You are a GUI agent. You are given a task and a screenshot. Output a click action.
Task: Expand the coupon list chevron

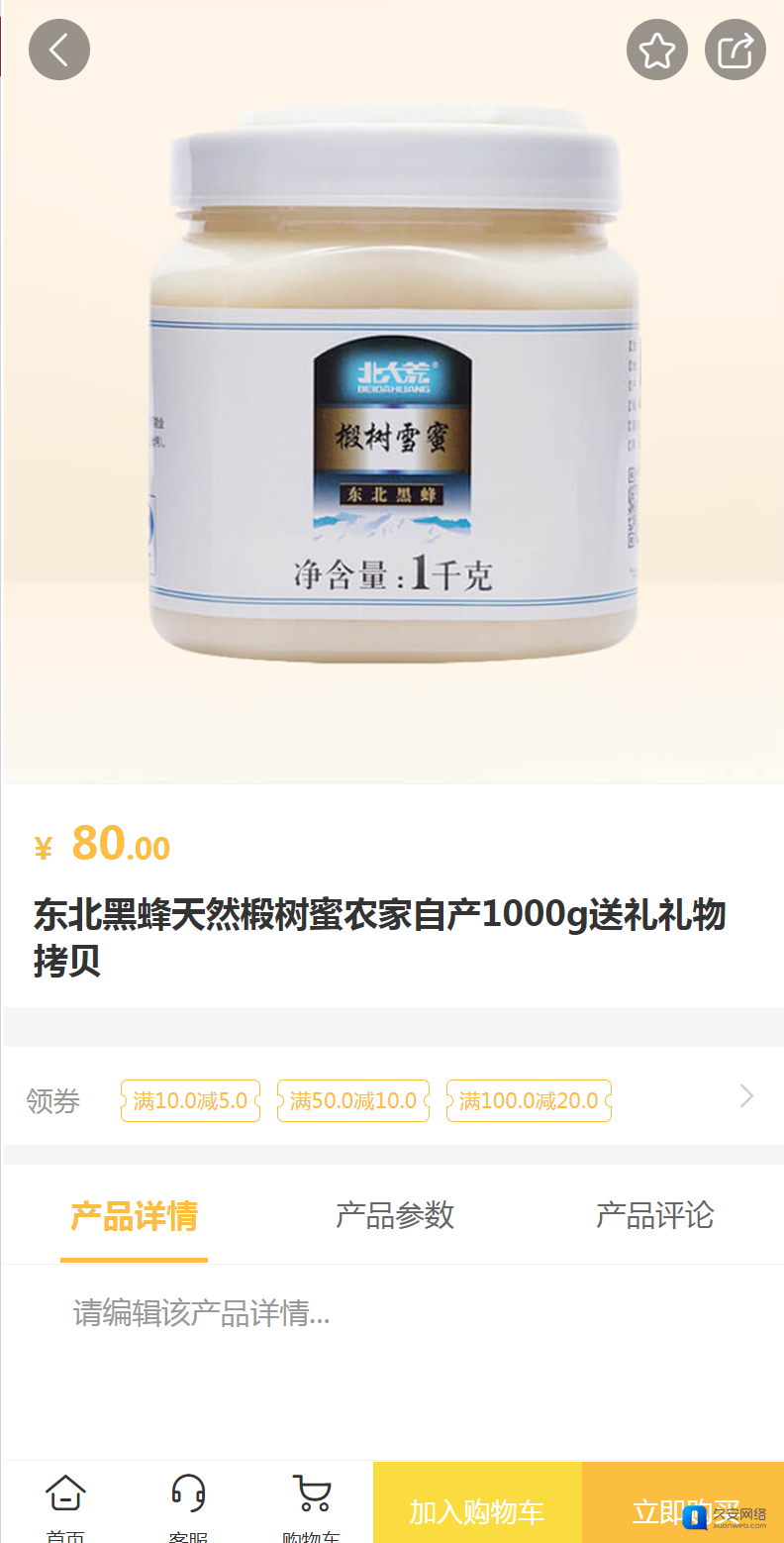(746, 1096)
